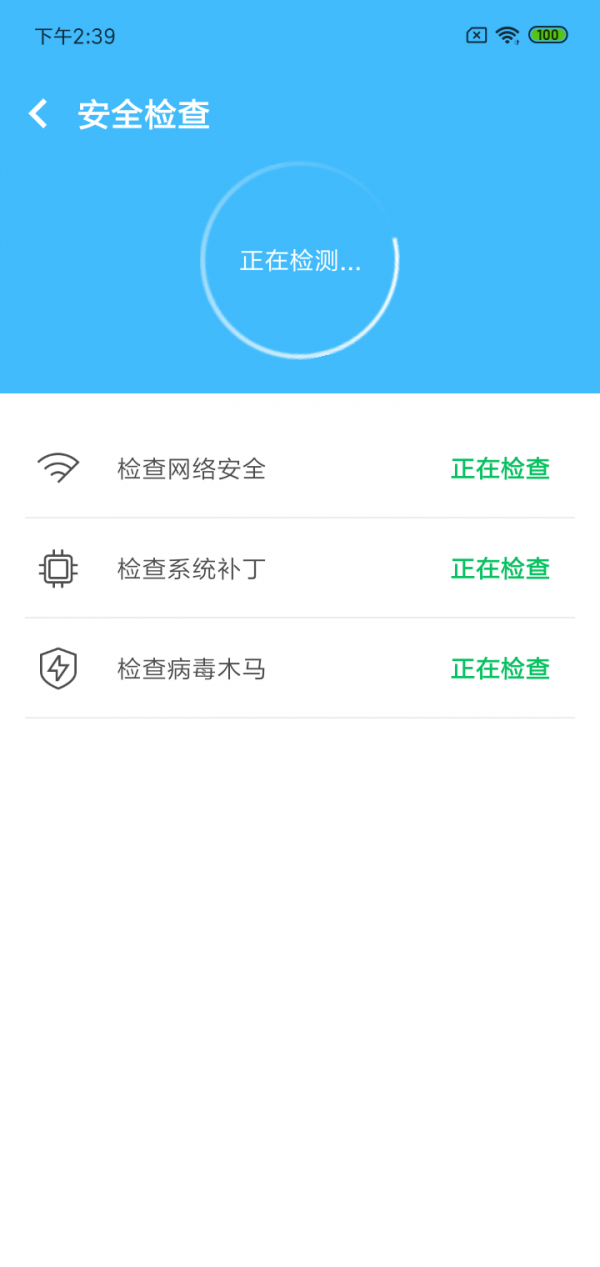Go back from the 安全检查 screen
Image resolution: width=600 pixels, height=1267 pixels.
click(38, 114)
